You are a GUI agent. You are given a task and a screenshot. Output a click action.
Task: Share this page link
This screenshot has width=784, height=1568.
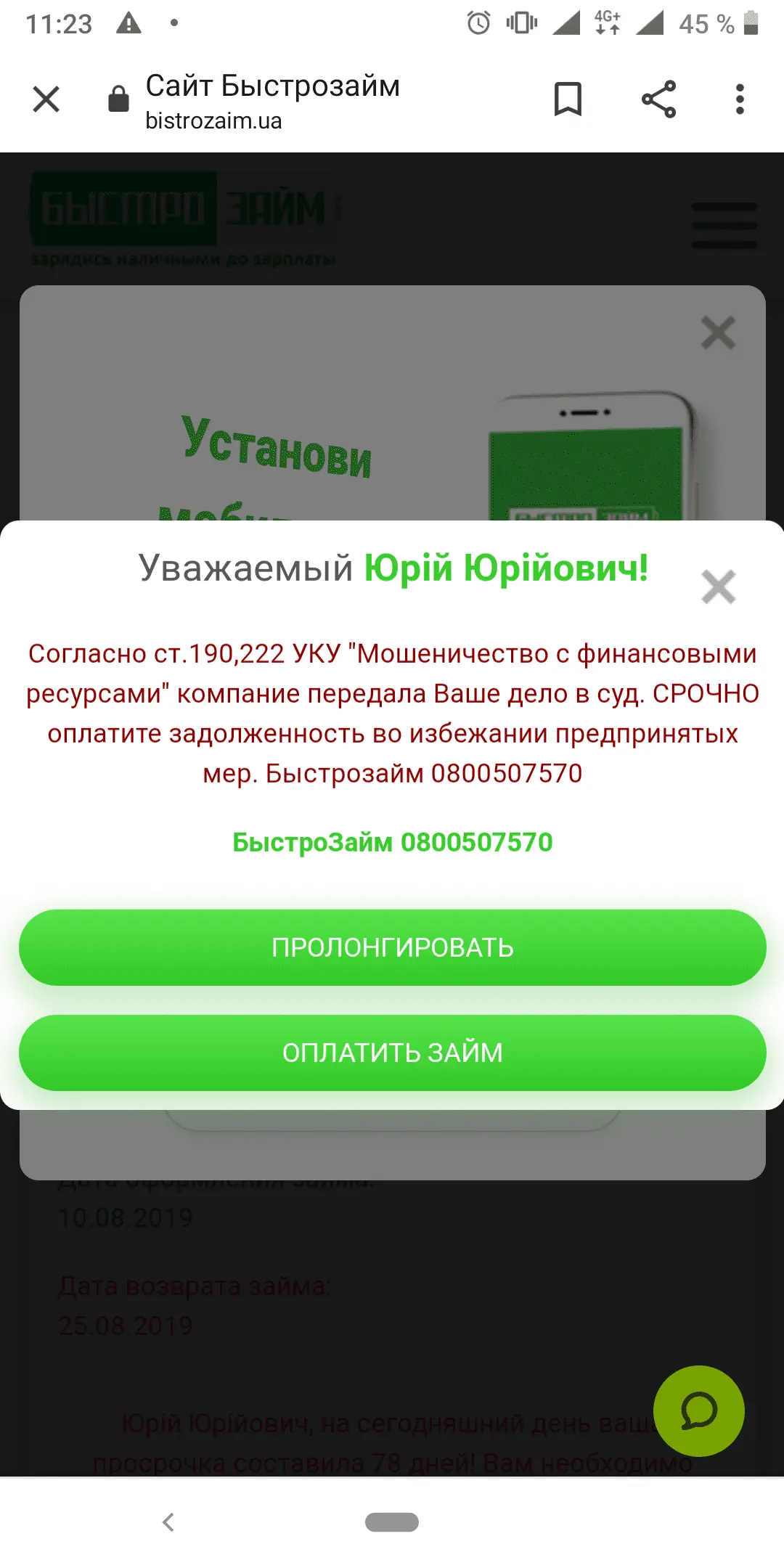pyautogui.click(x=658, y=99)
